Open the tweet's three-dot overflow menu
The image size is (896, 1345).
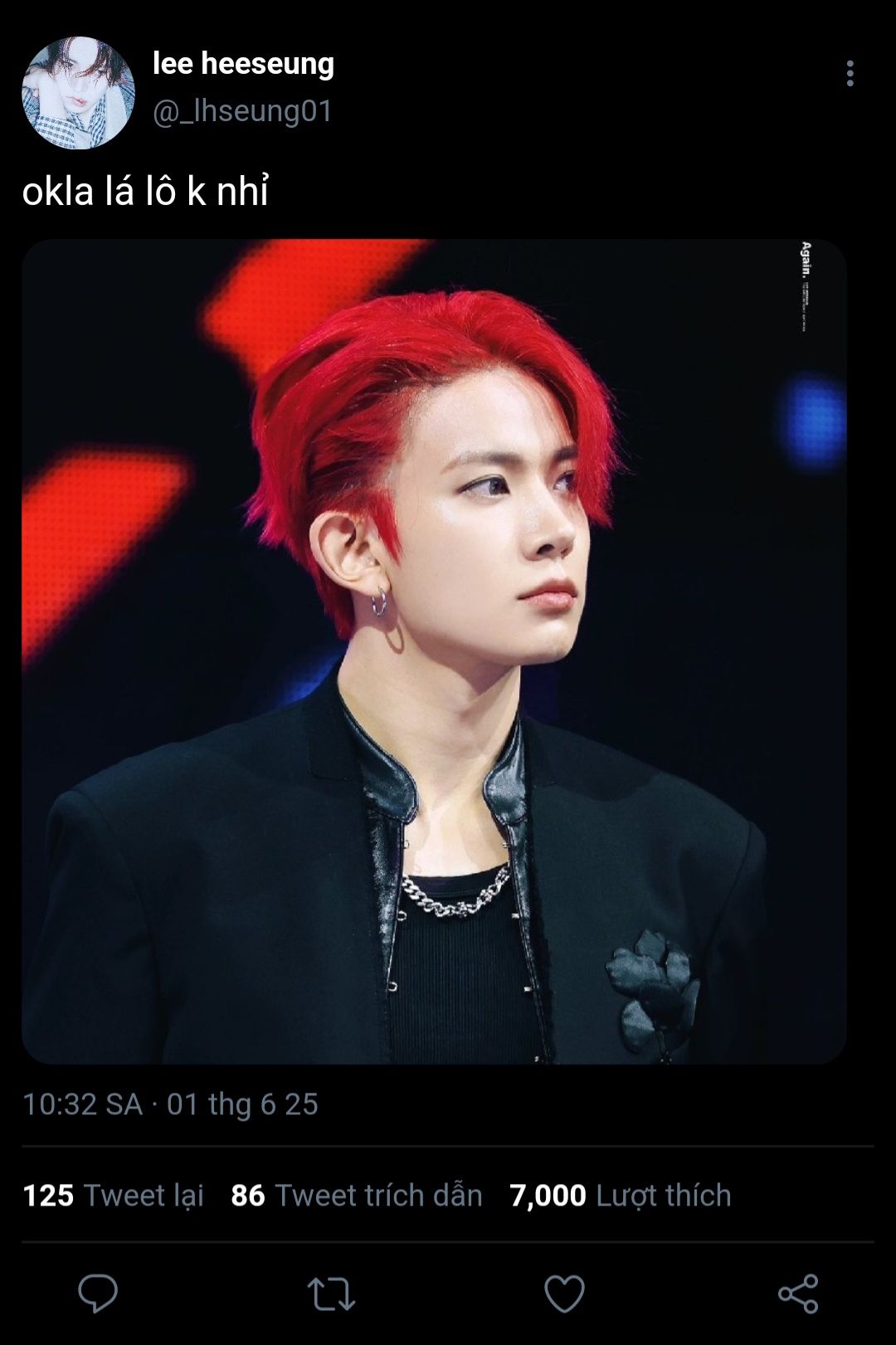coord(850,73)
